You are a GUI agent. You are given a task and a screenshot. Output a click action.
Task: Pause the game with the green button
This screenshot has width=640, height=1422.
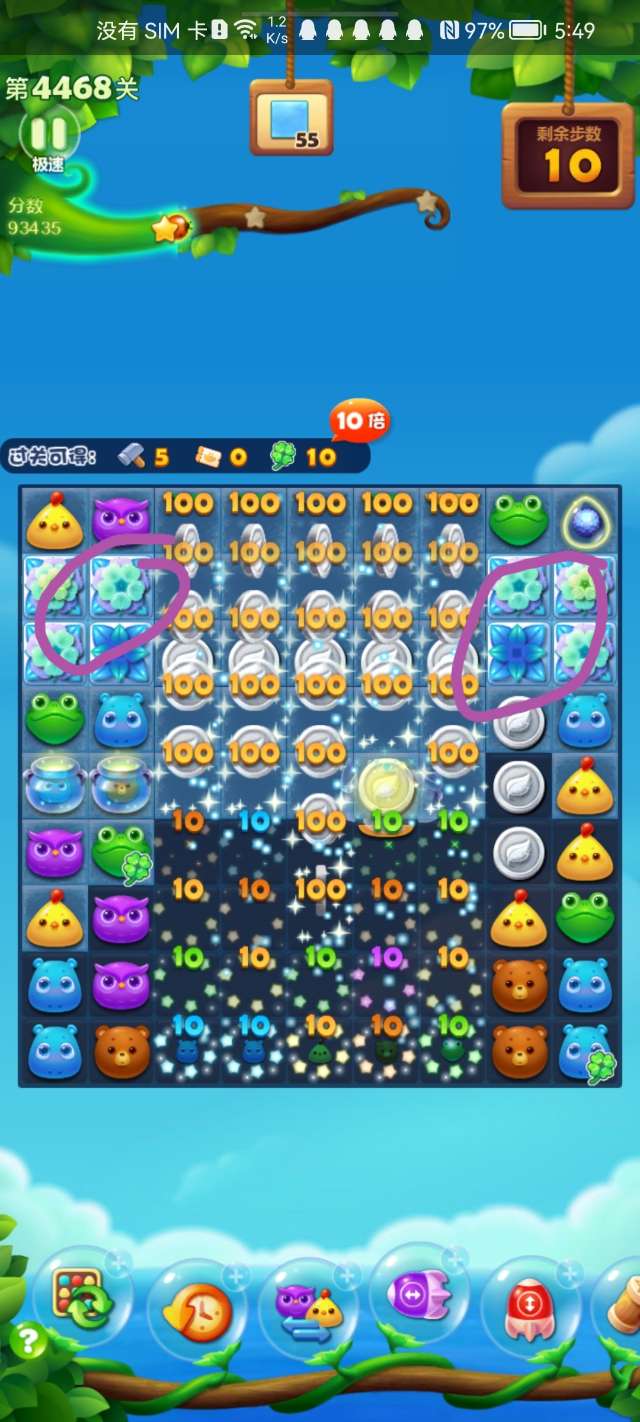click(x=48, y=133)
